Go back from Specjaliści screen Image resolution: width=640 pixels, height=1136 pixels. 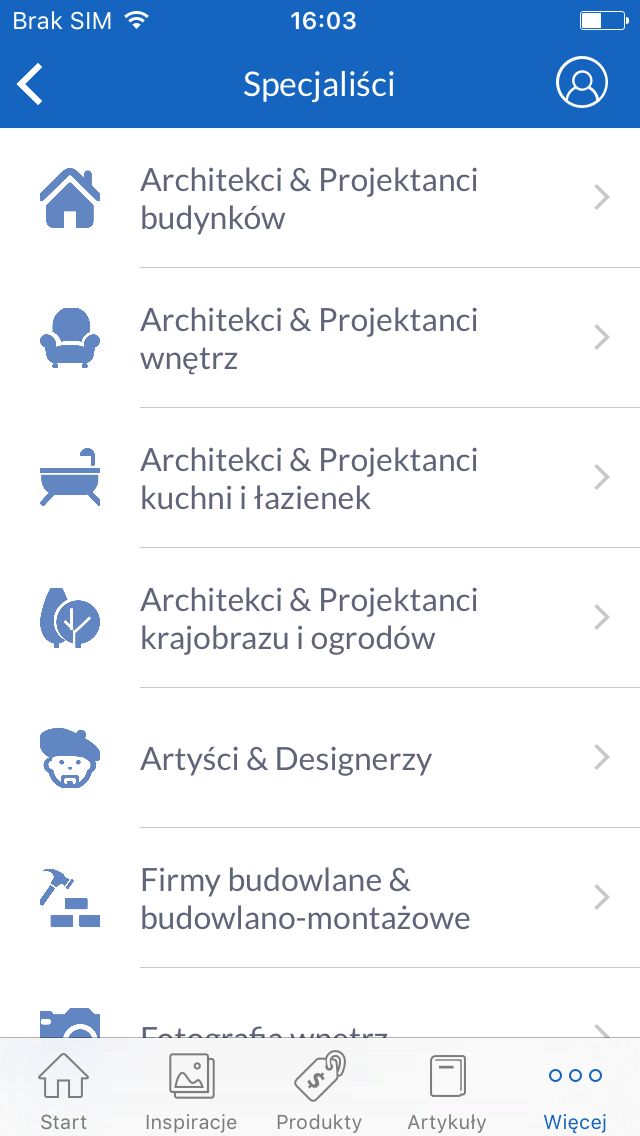pos(30,84)
